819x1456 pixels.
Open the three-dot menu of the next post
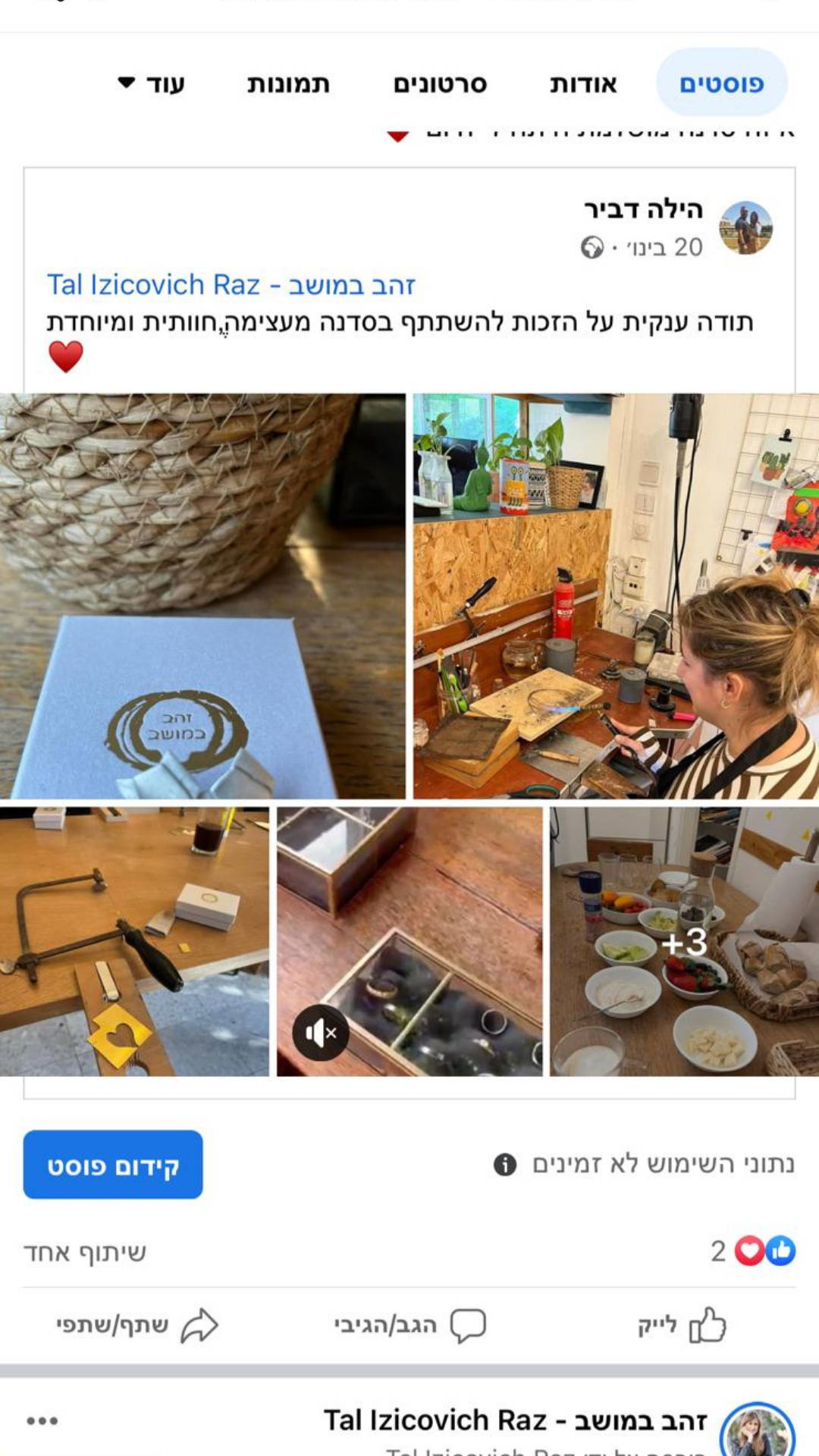pyautogui.click(x=42, y=1420)
